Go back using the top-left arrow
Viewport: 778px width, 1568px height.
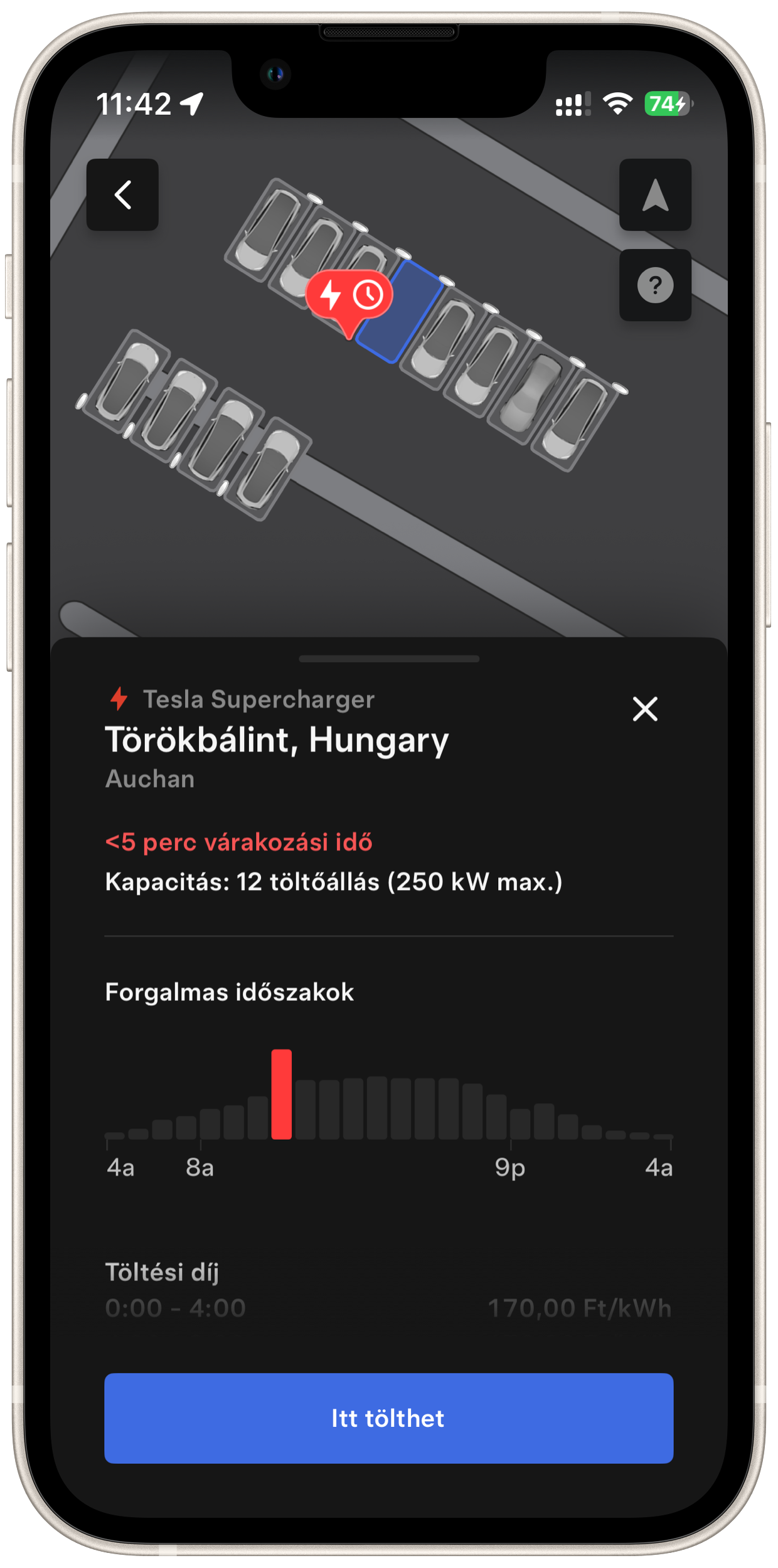[122, 194]
